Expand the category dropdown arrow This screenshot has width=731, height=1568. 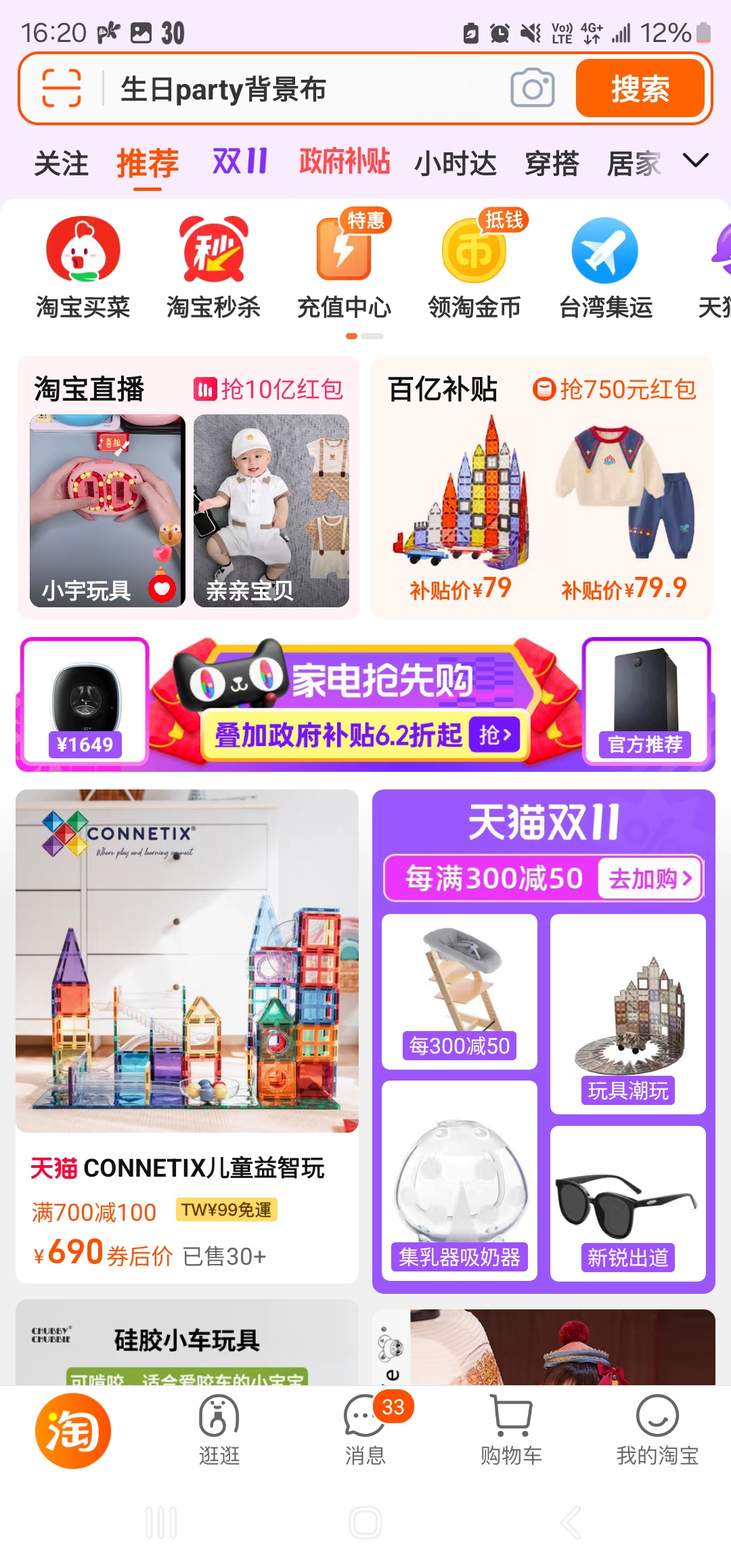[x=695, y=161]
